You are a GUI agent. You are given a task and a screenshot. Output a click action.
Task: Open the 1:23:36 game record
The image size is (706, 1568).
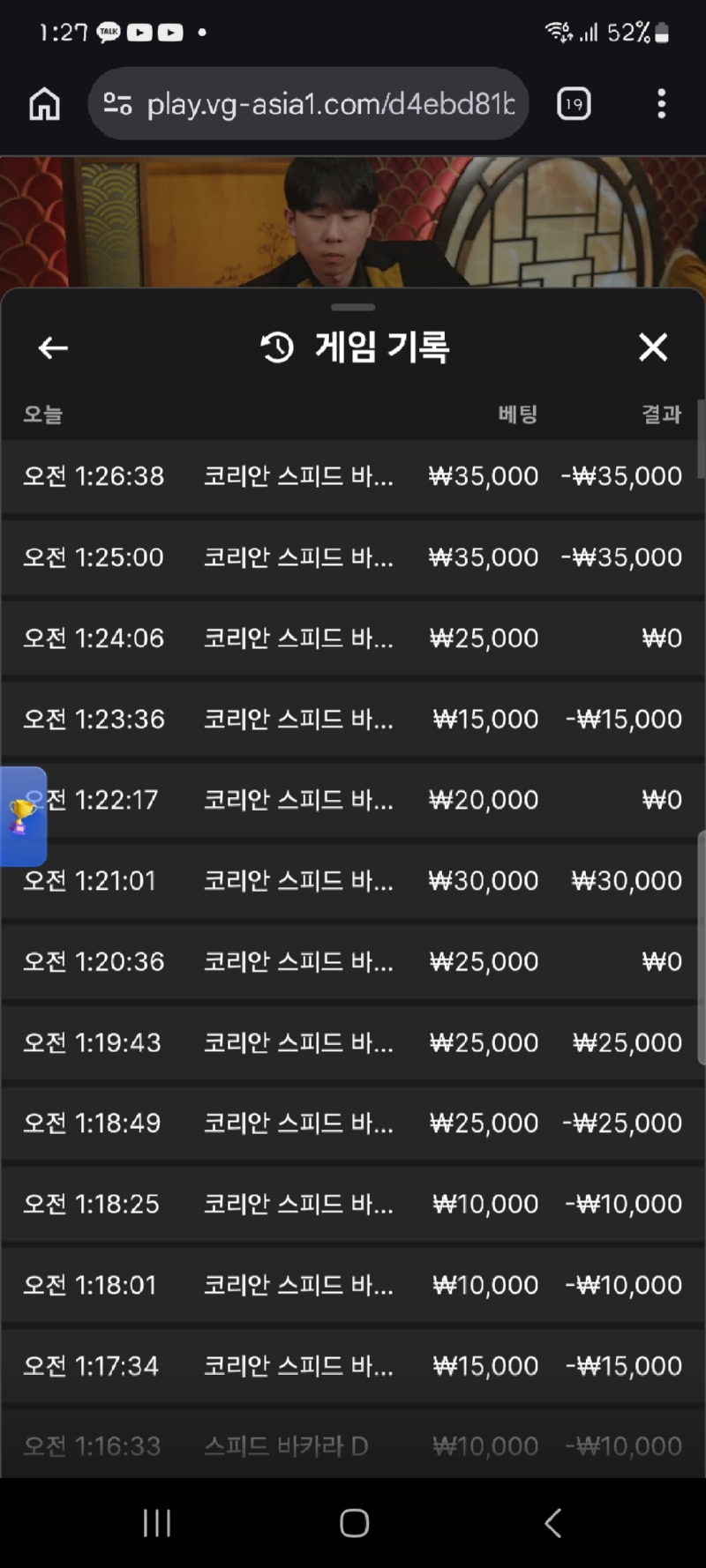coord(353,719)
